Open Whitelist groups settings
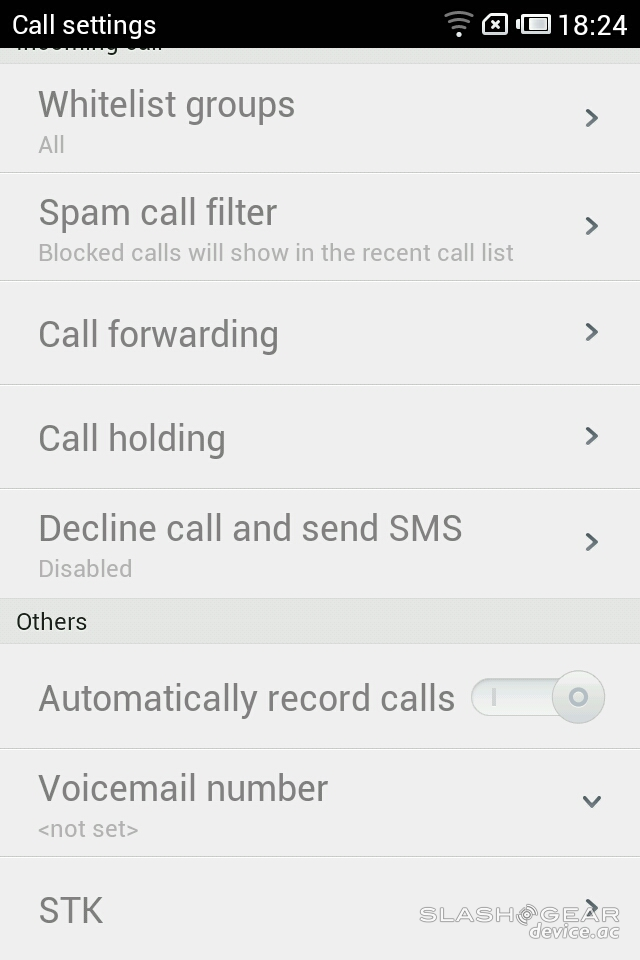The width and height of the screenshot is (640, 960). (320, 119)
